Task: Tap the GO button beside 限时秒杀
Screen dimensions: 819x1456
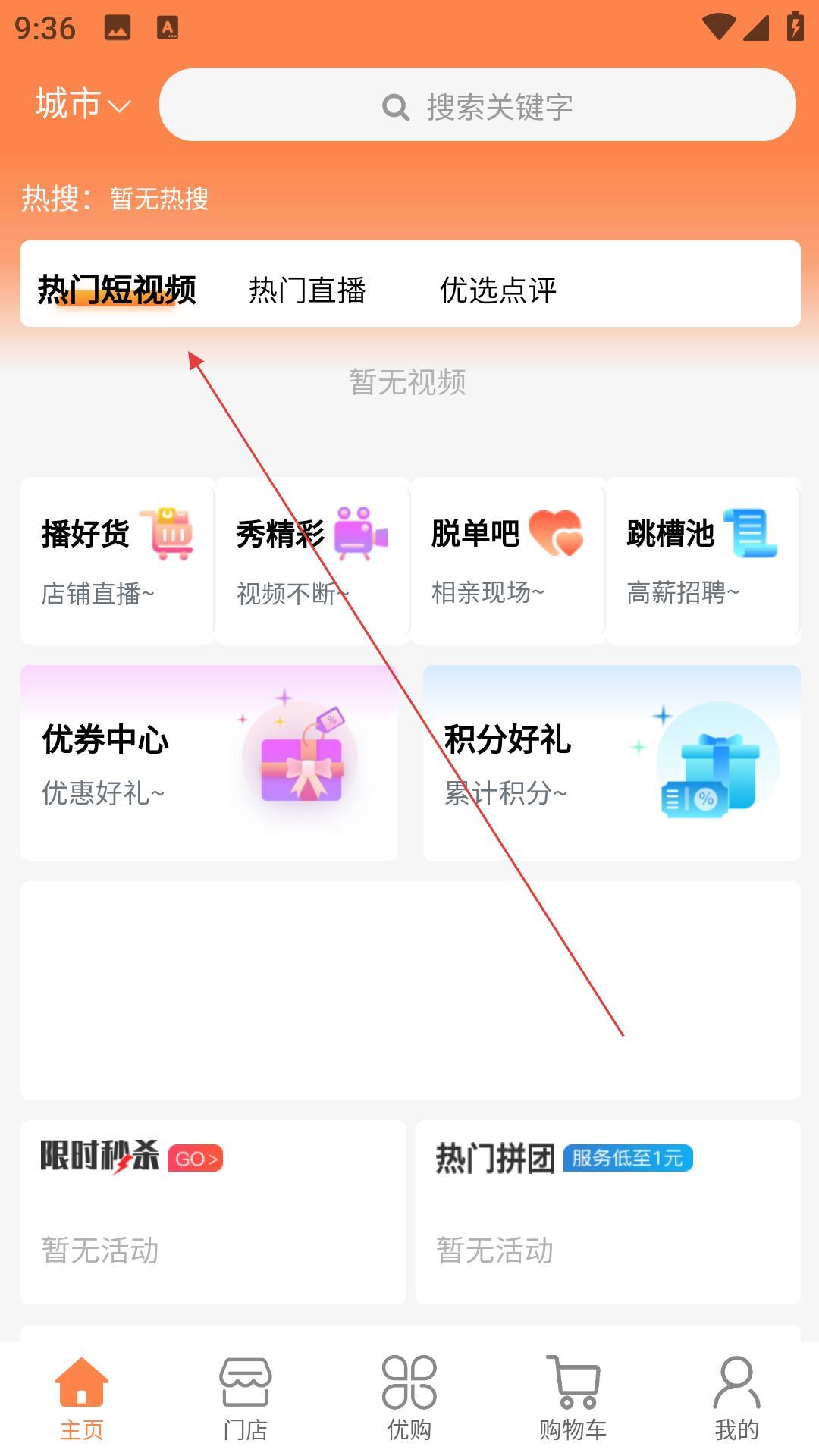Action: [x=196, y=1158]
